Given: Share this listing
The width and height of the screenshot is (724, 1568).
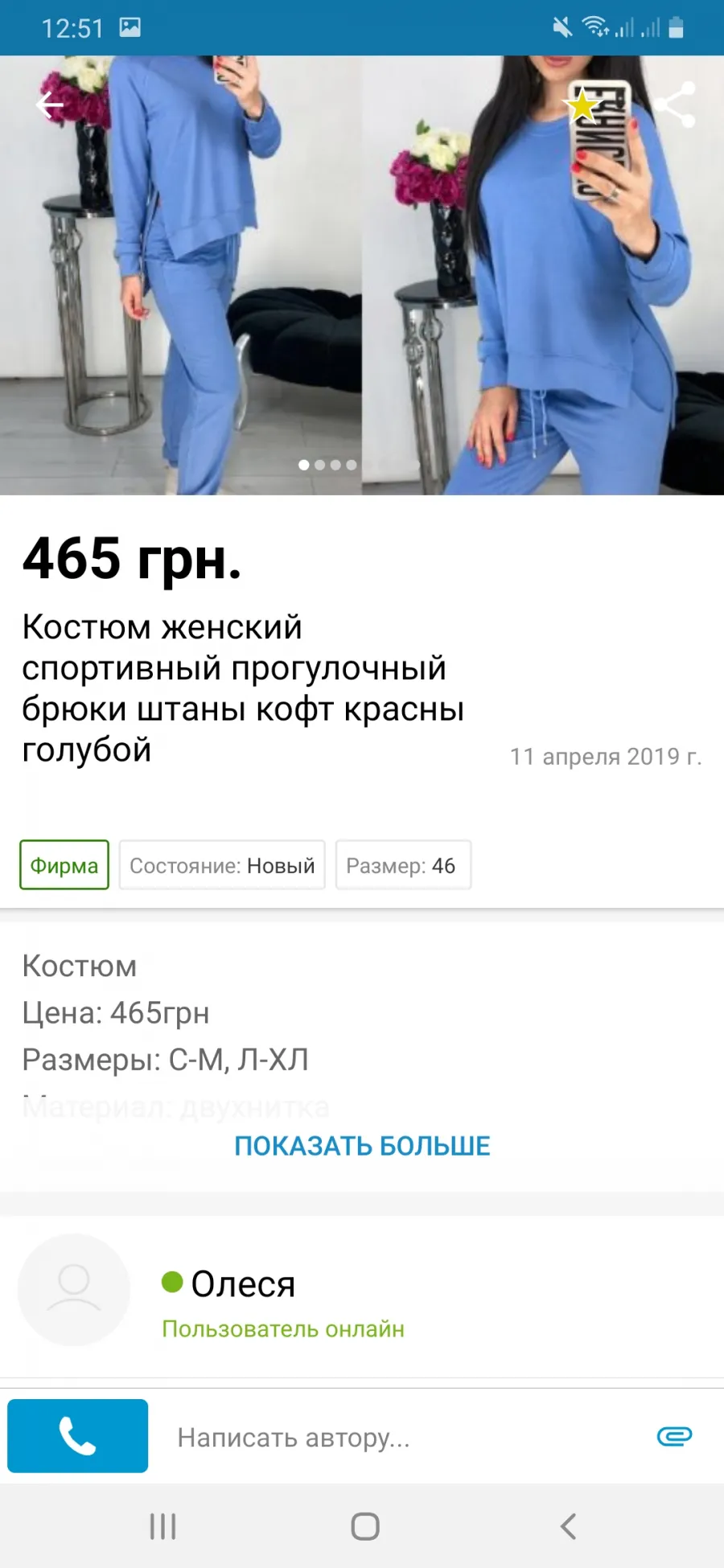Looking at the screenshot, I should [674, 105].
